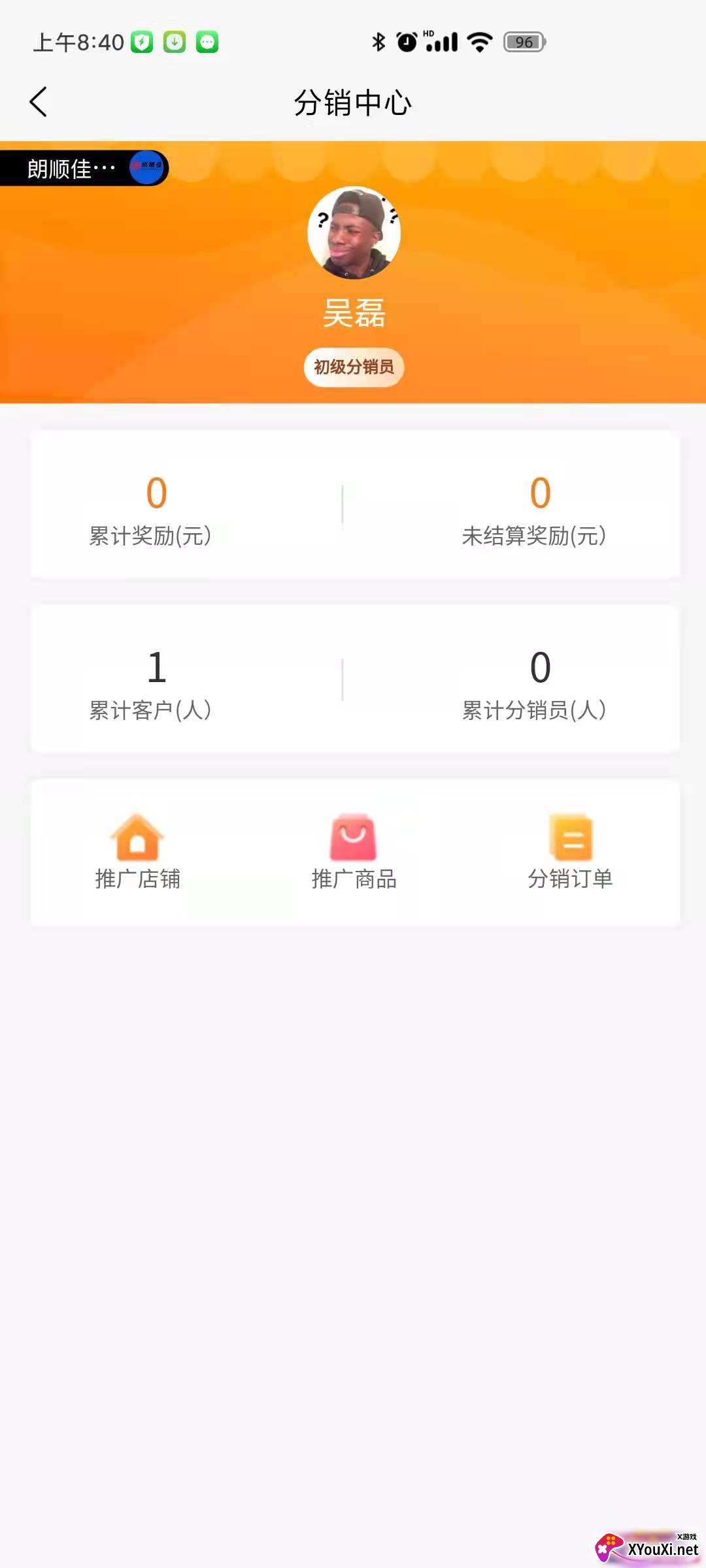Go back from 分销中心 page

coord(39,103)
